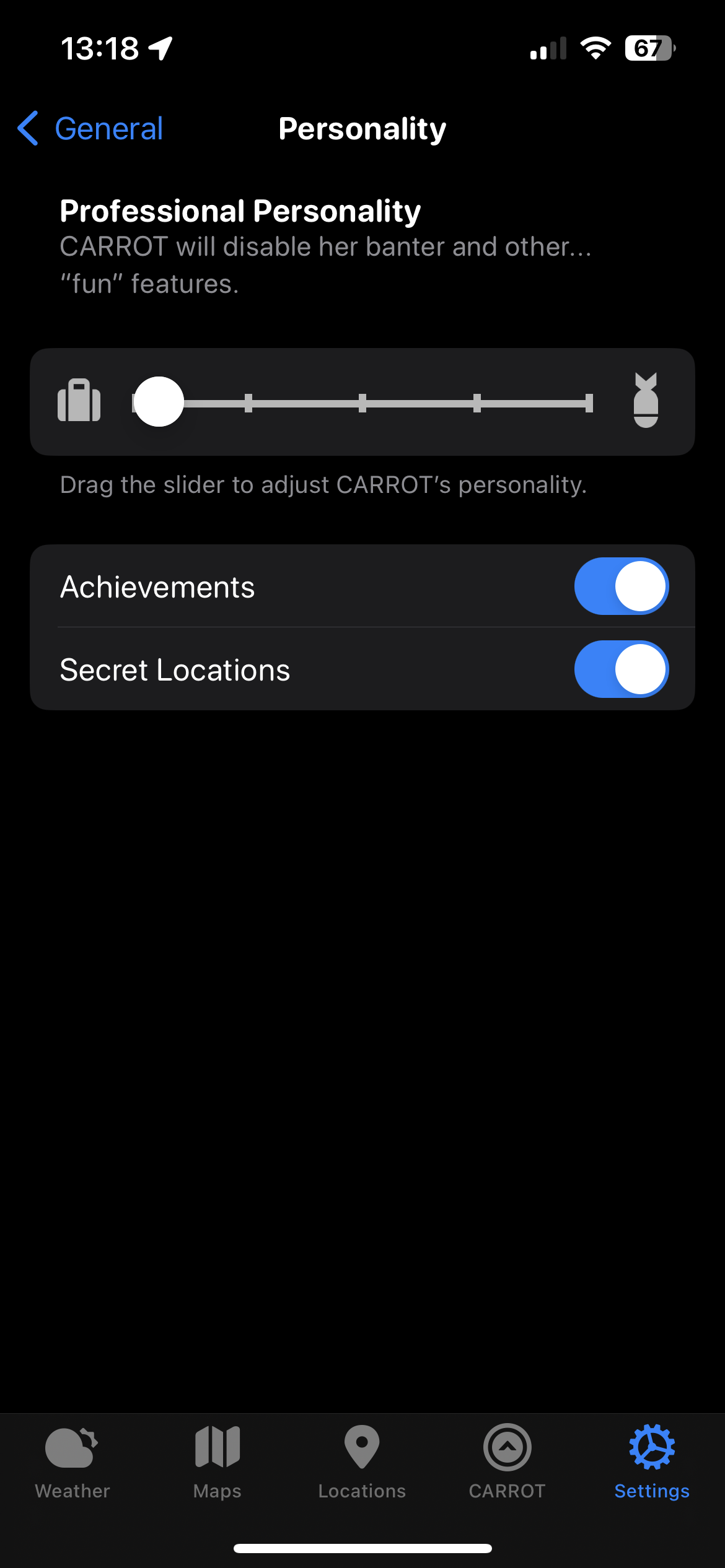
Task: Go to the Locations tab
Action: pos(362,1461)
